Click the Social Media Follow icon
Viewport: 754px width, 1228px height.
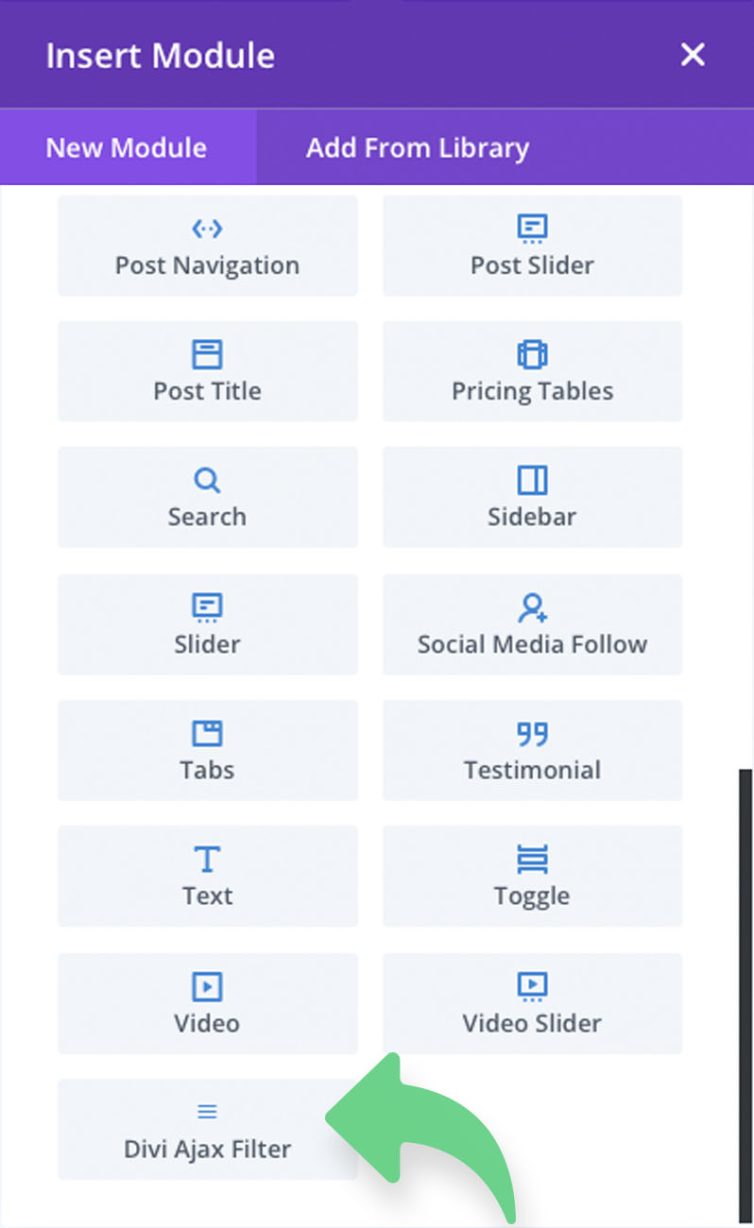531,606
